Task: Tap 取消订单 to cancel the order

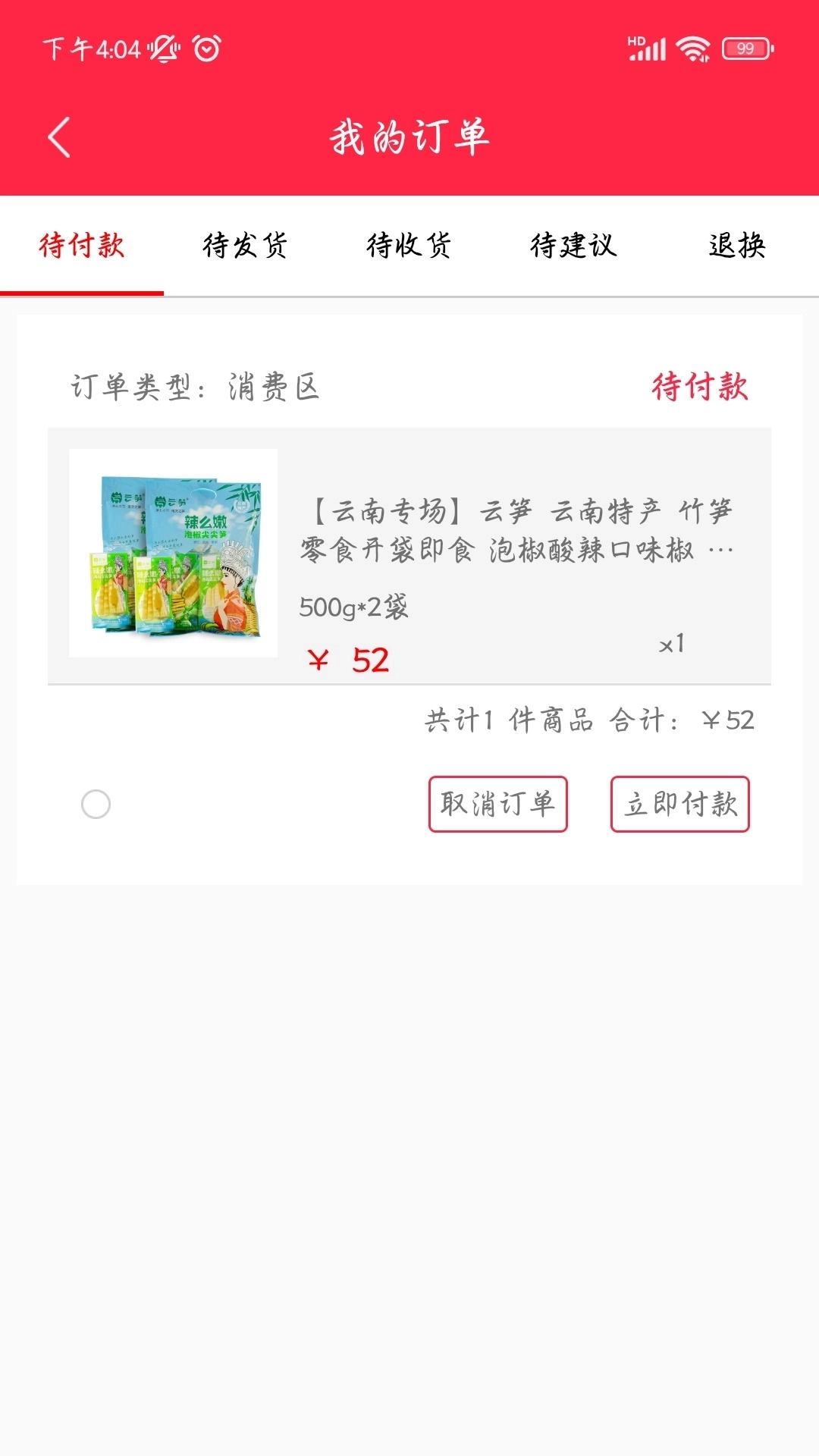Action: pyautogui.click(x=497, y=805)
